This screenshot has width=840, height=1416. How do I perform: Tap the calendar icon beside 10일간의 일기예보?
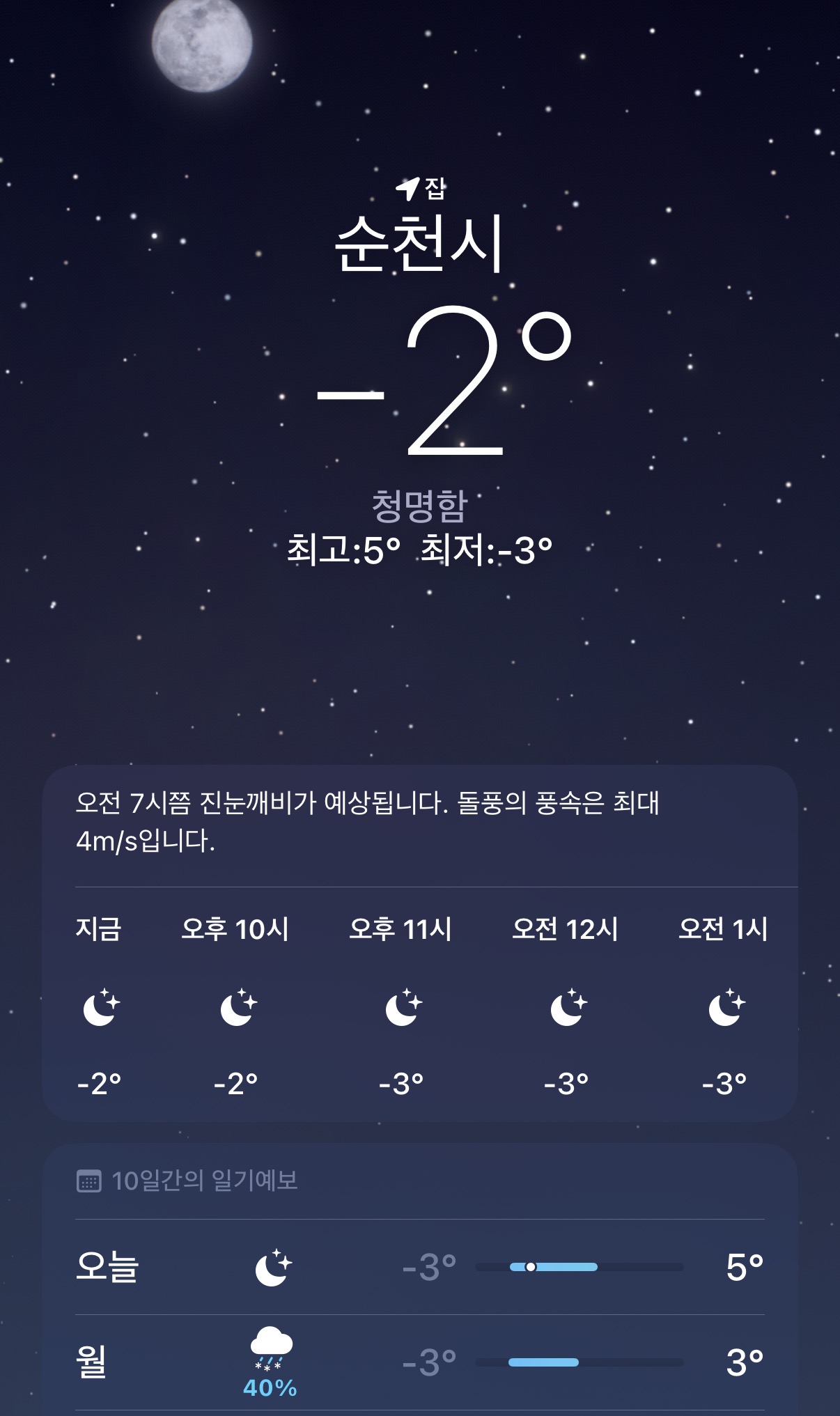tap(88, 1179)
